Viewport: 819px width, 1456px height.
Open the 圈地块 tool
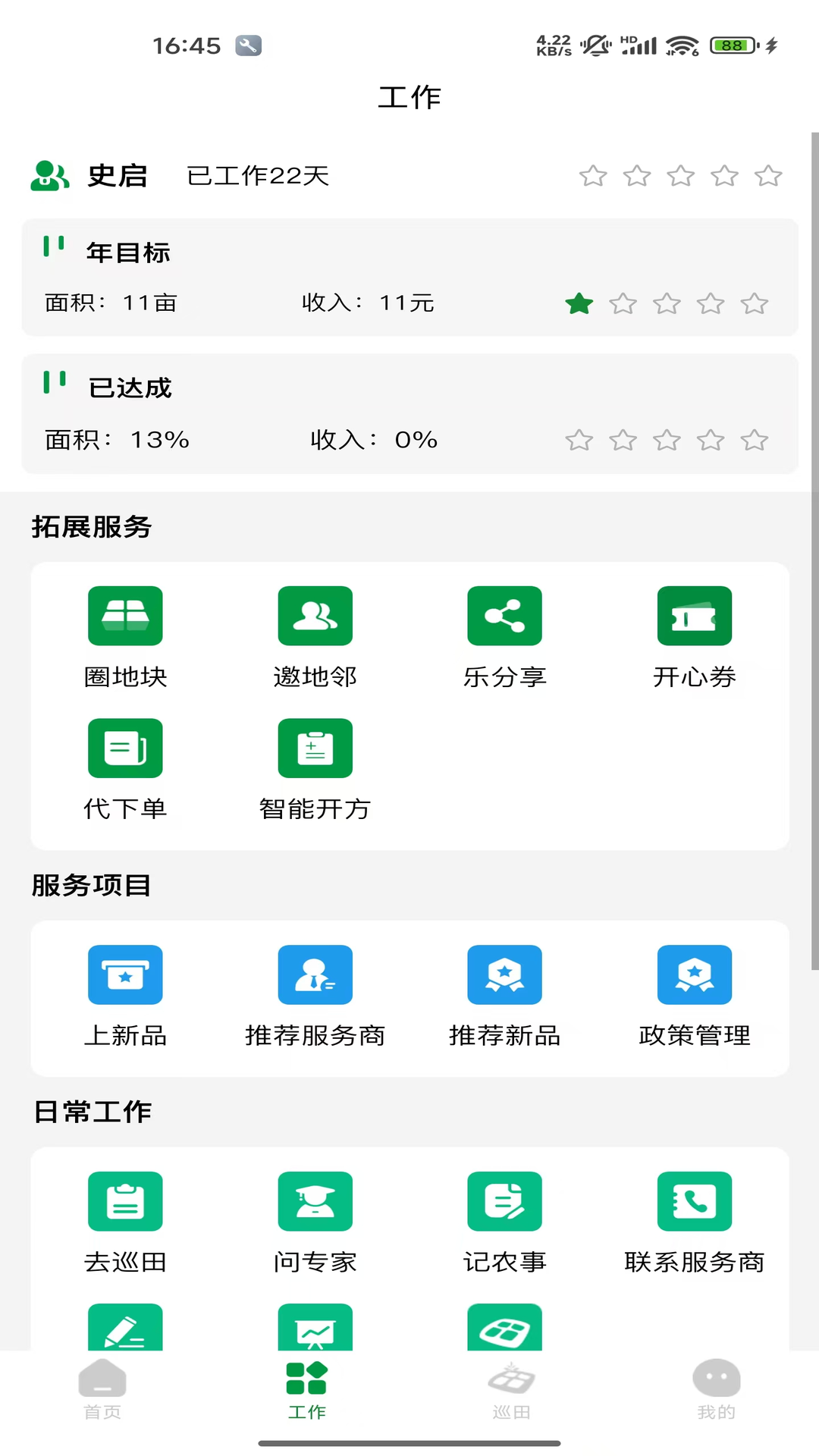[x=125, y=616]
